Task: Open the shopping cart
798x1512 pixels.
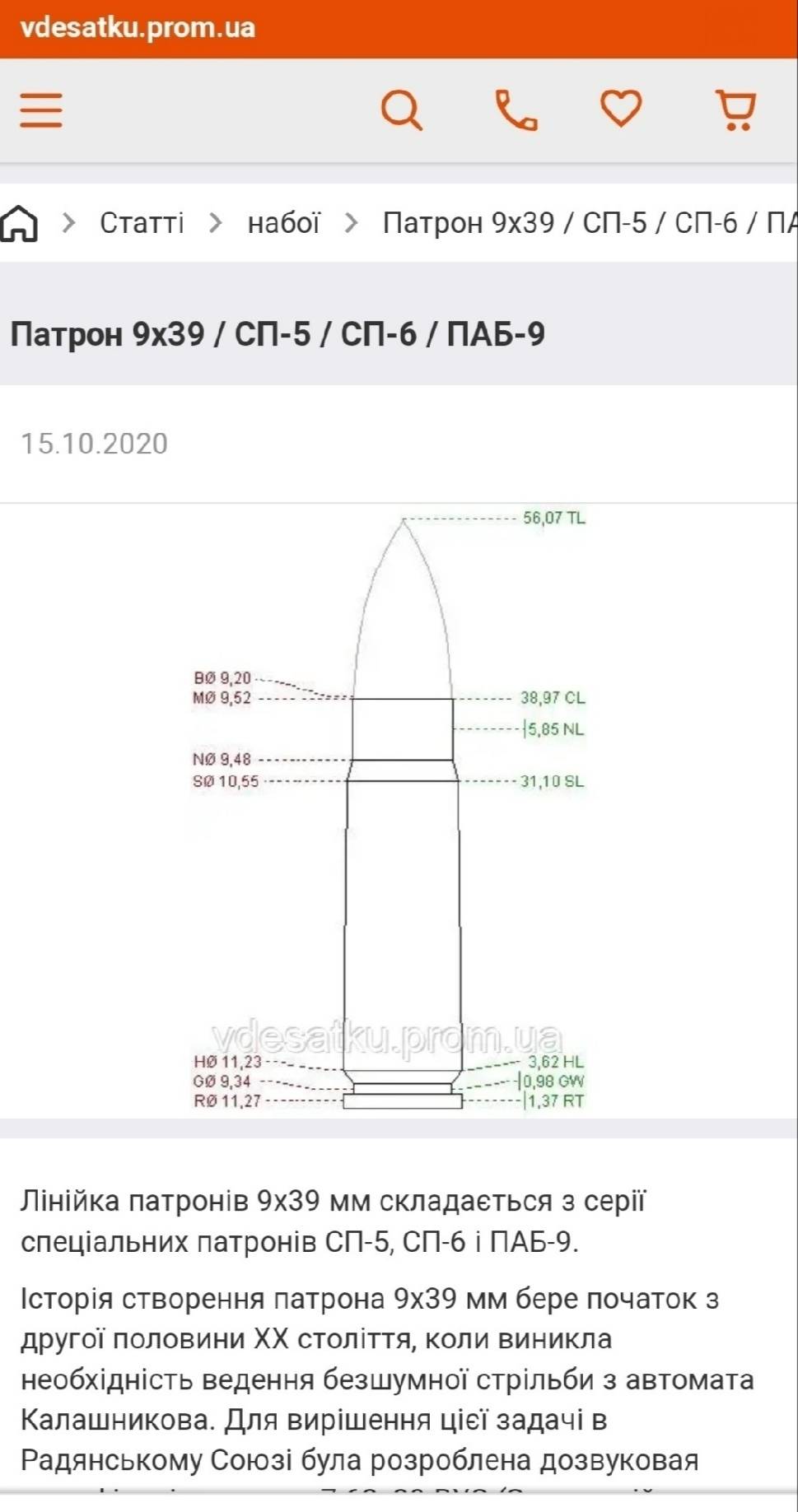Action: (735, 110)
